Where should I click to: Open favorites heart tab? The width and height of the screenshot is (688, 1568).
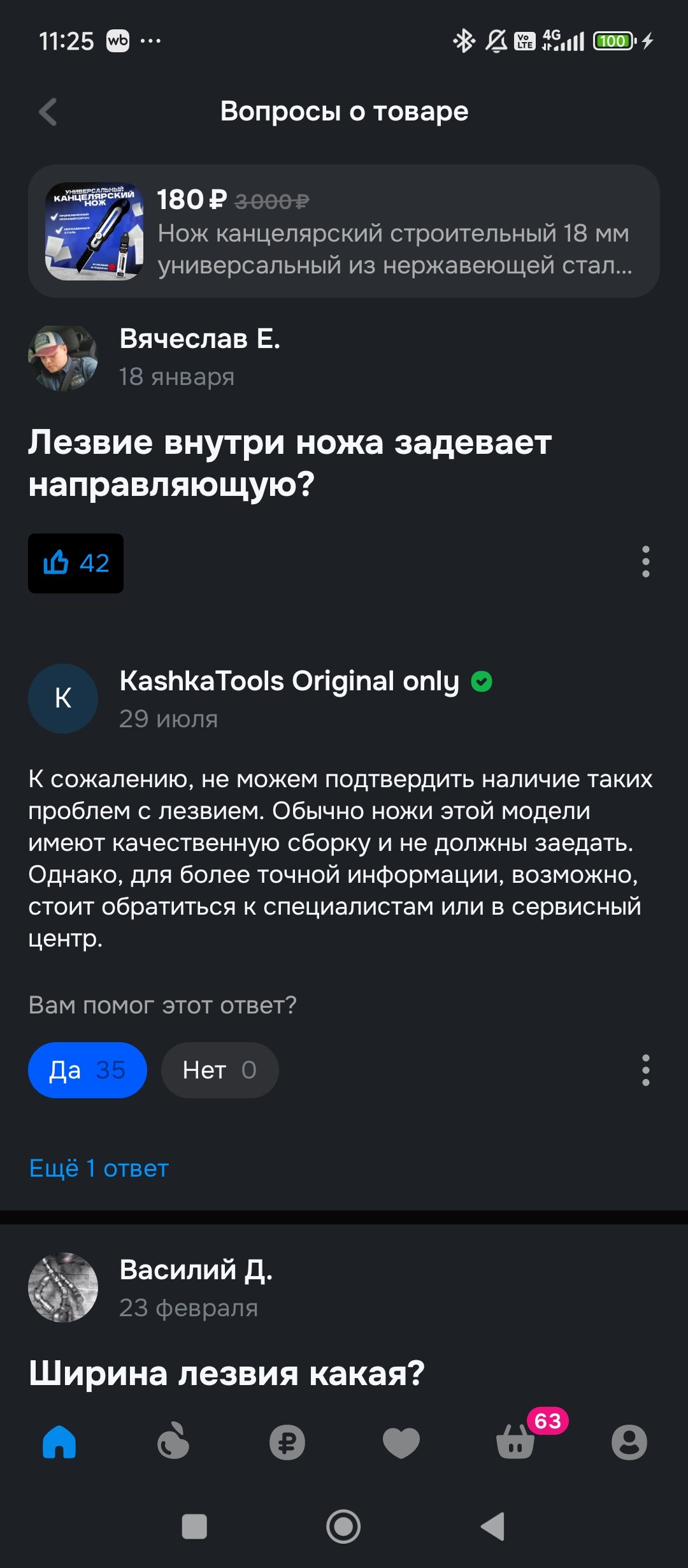coord(401,1442)
